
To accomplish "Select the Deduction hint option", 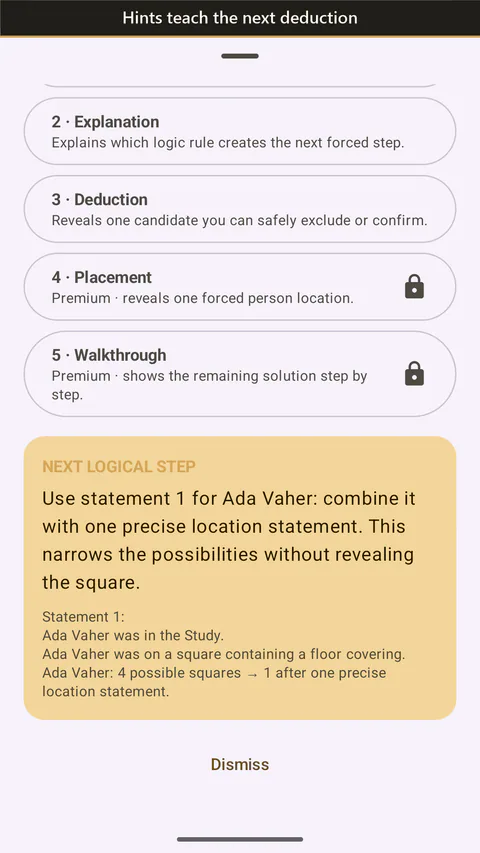I will 240,209.
